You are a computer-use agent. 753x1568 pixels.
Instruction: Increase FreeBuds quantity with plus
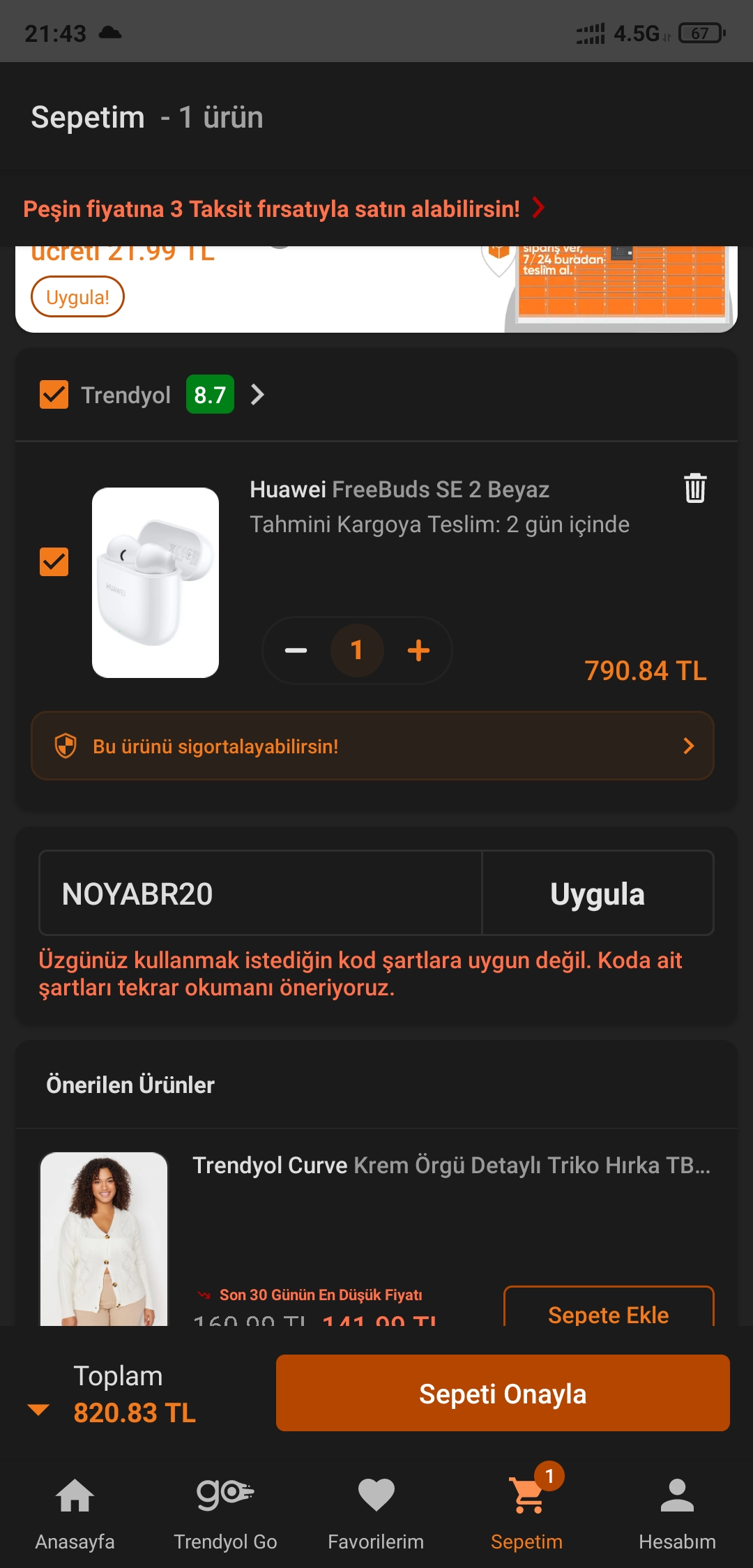pos(418,650)
